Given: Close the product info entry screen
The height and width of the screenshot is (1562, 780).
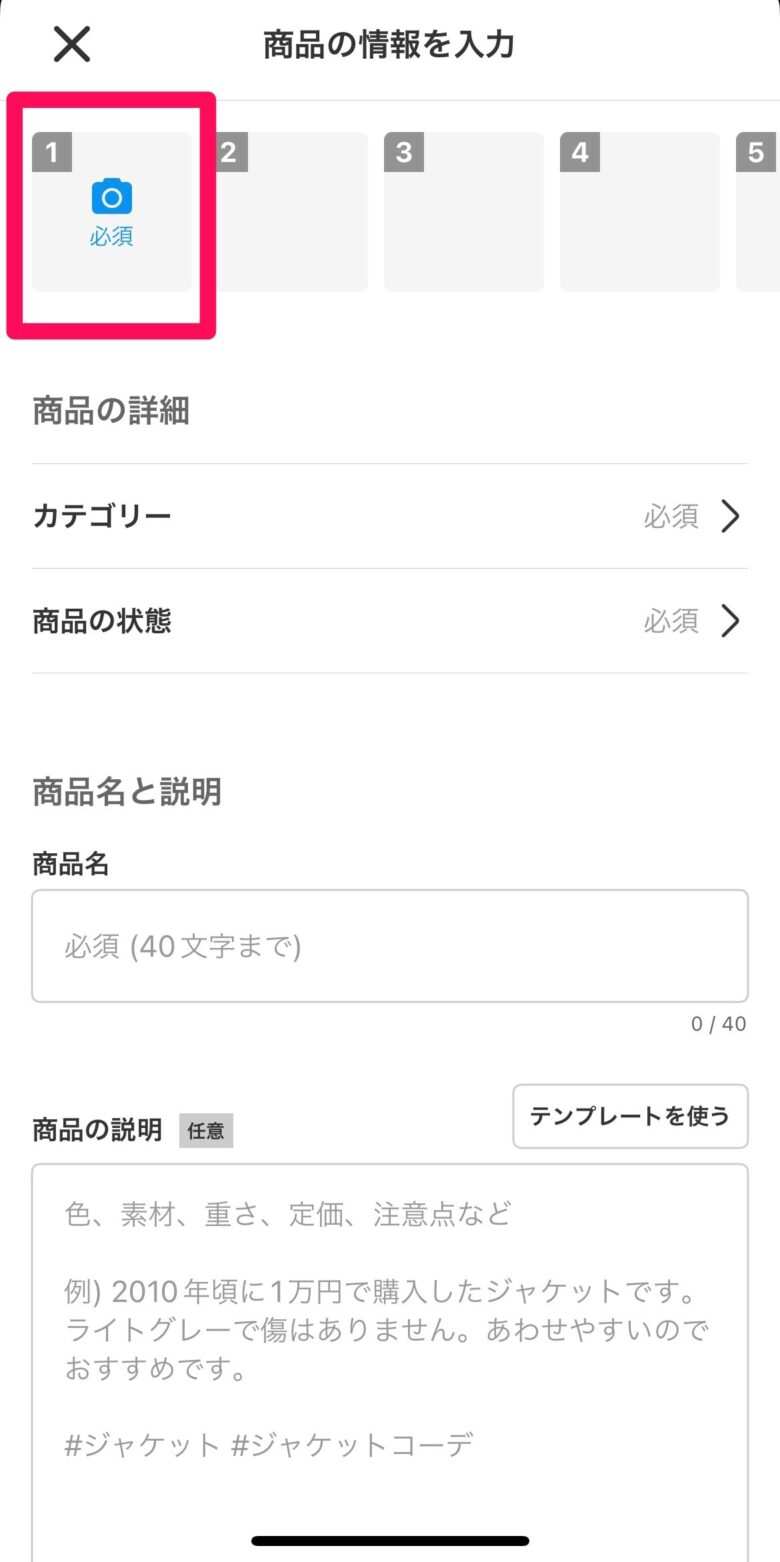Looking at the screenshot, I should point(72,45).
